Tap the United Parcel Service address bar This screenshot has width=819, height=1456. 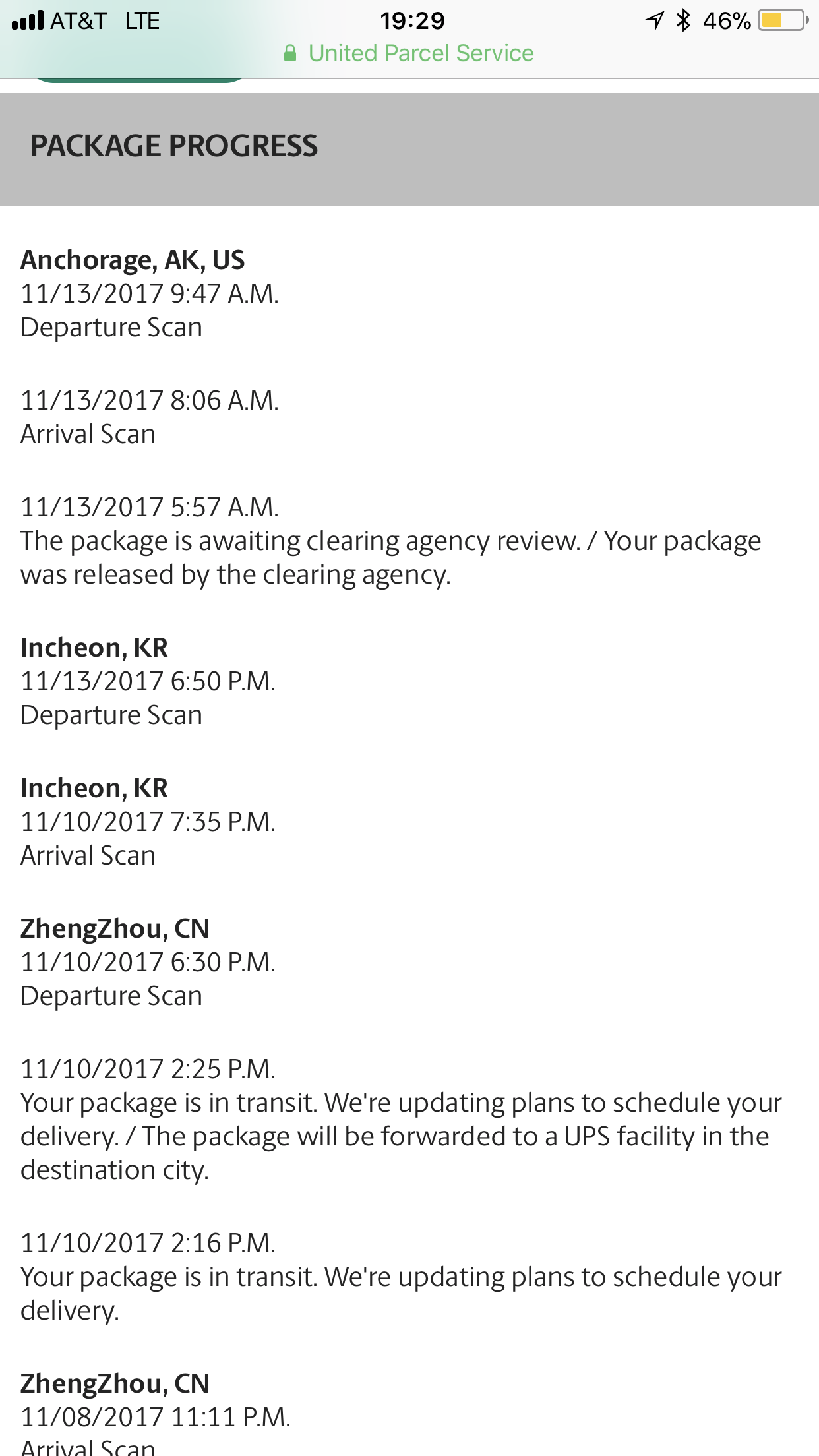coord(409,53)
